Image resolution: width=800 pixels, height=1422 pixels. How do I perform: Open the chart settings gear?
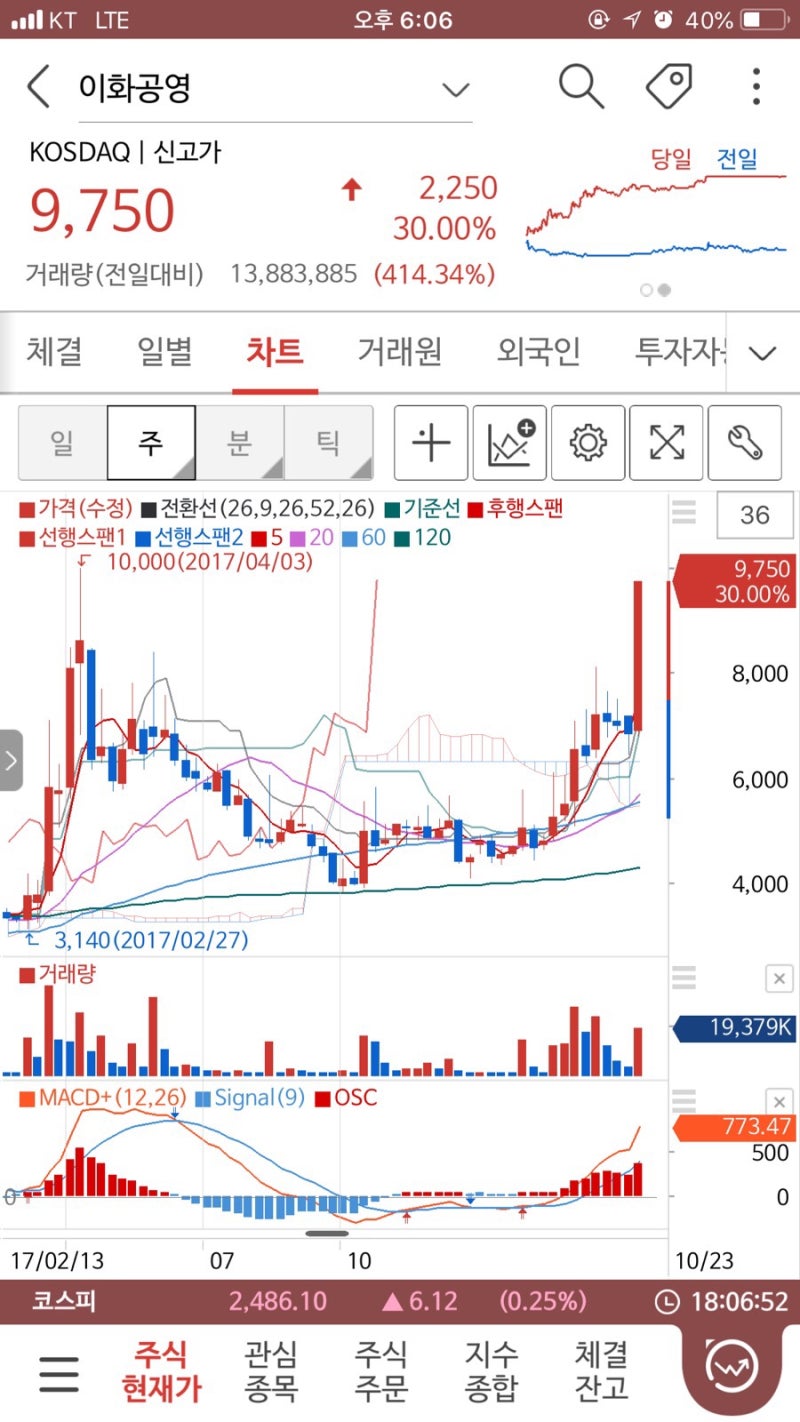click(x=587, y=442)
